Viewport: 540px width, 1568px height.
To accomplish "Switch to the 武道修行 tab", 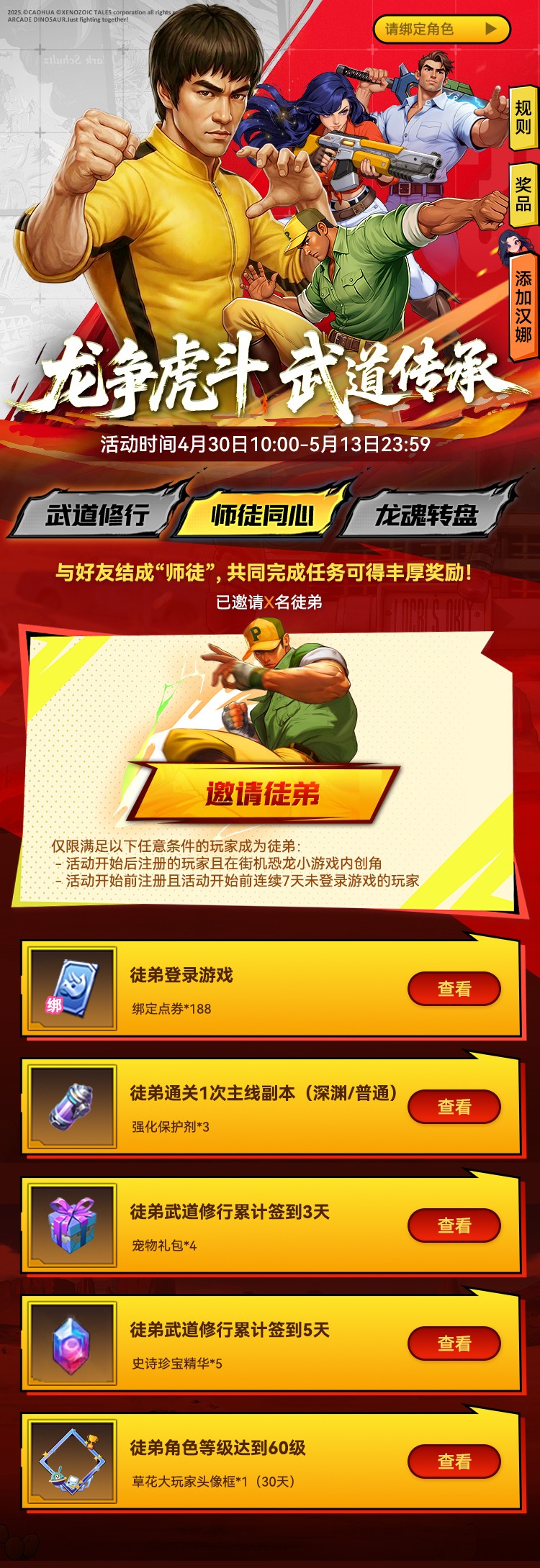I will 98,515.
